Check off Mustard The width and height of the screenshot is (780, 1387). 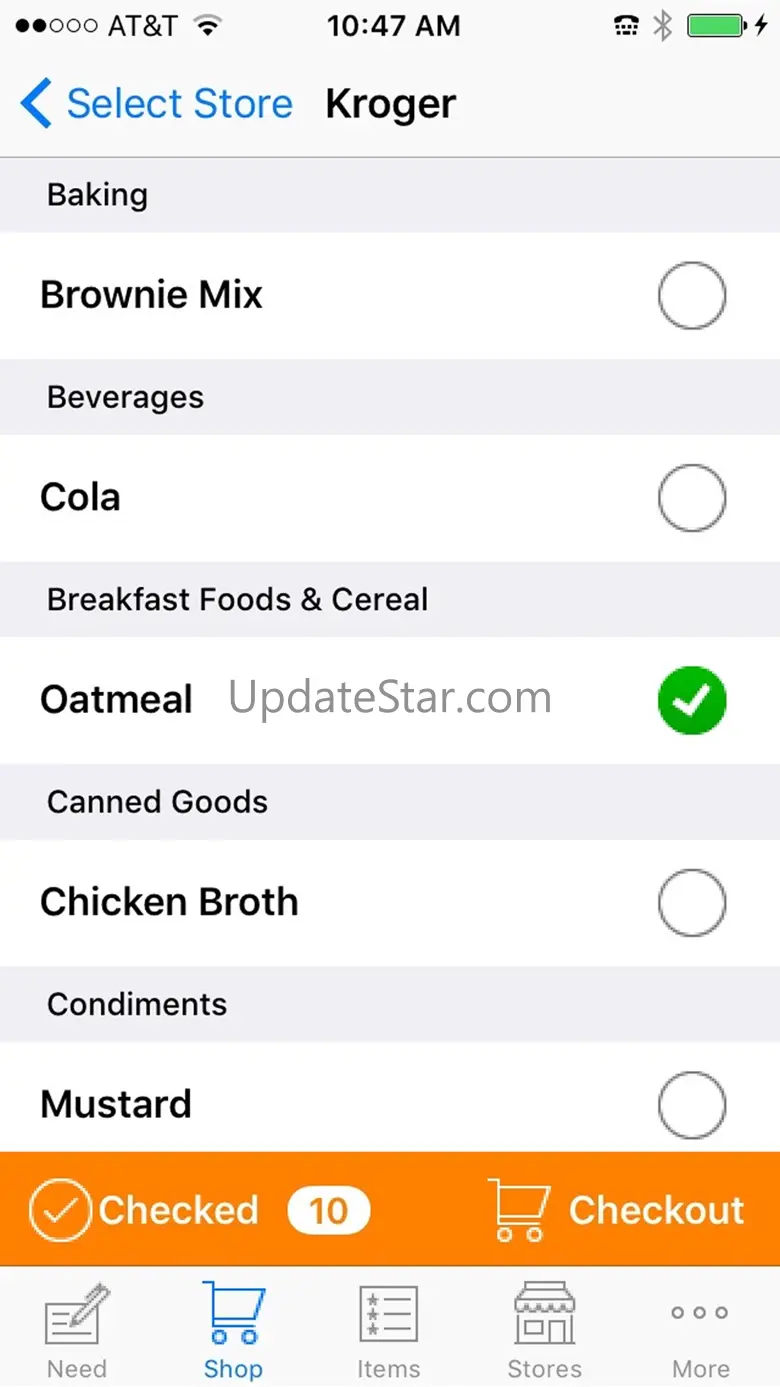tap(691, 1105)
